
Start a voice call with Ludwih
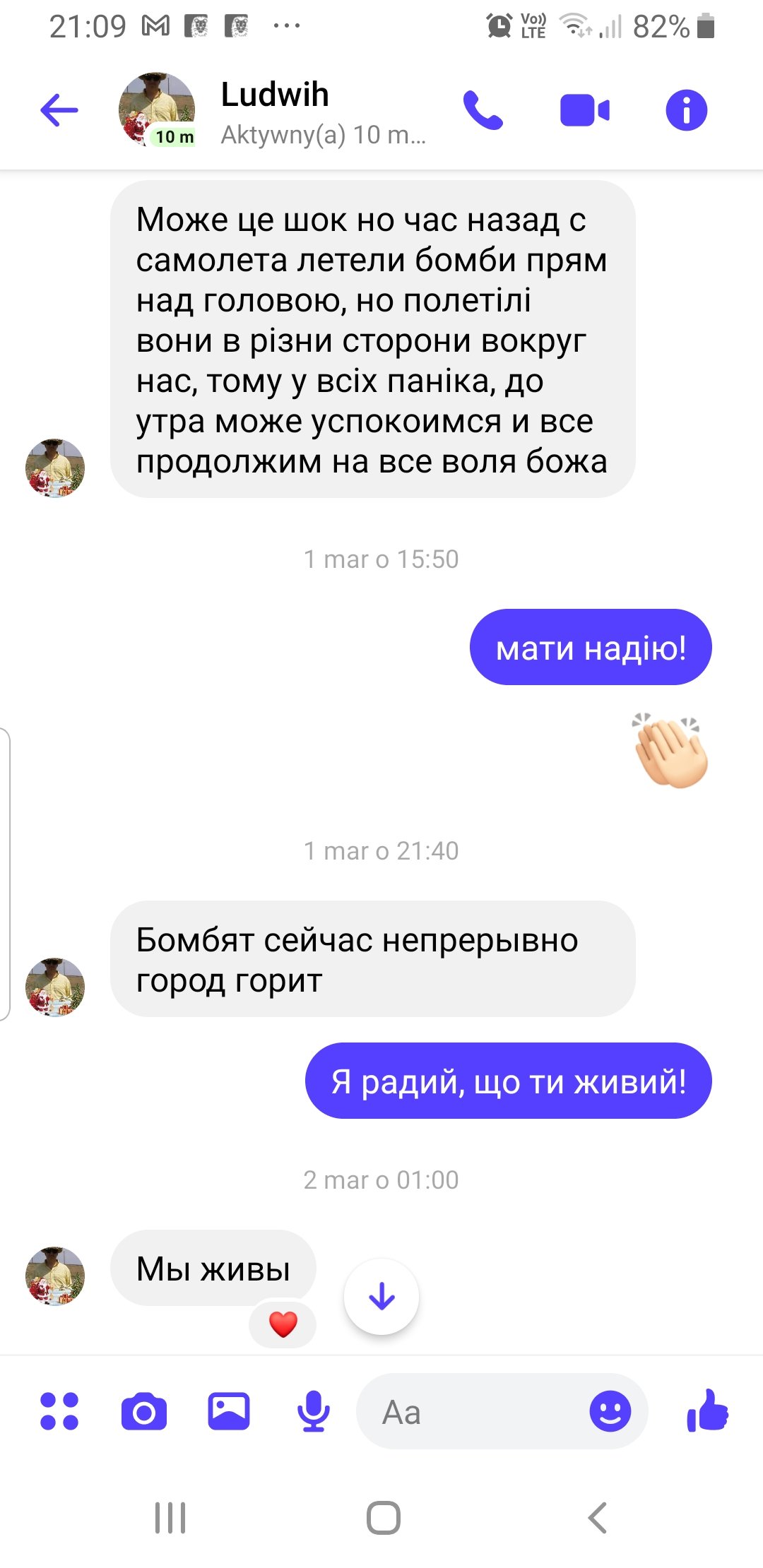click(x=483, y=110)
